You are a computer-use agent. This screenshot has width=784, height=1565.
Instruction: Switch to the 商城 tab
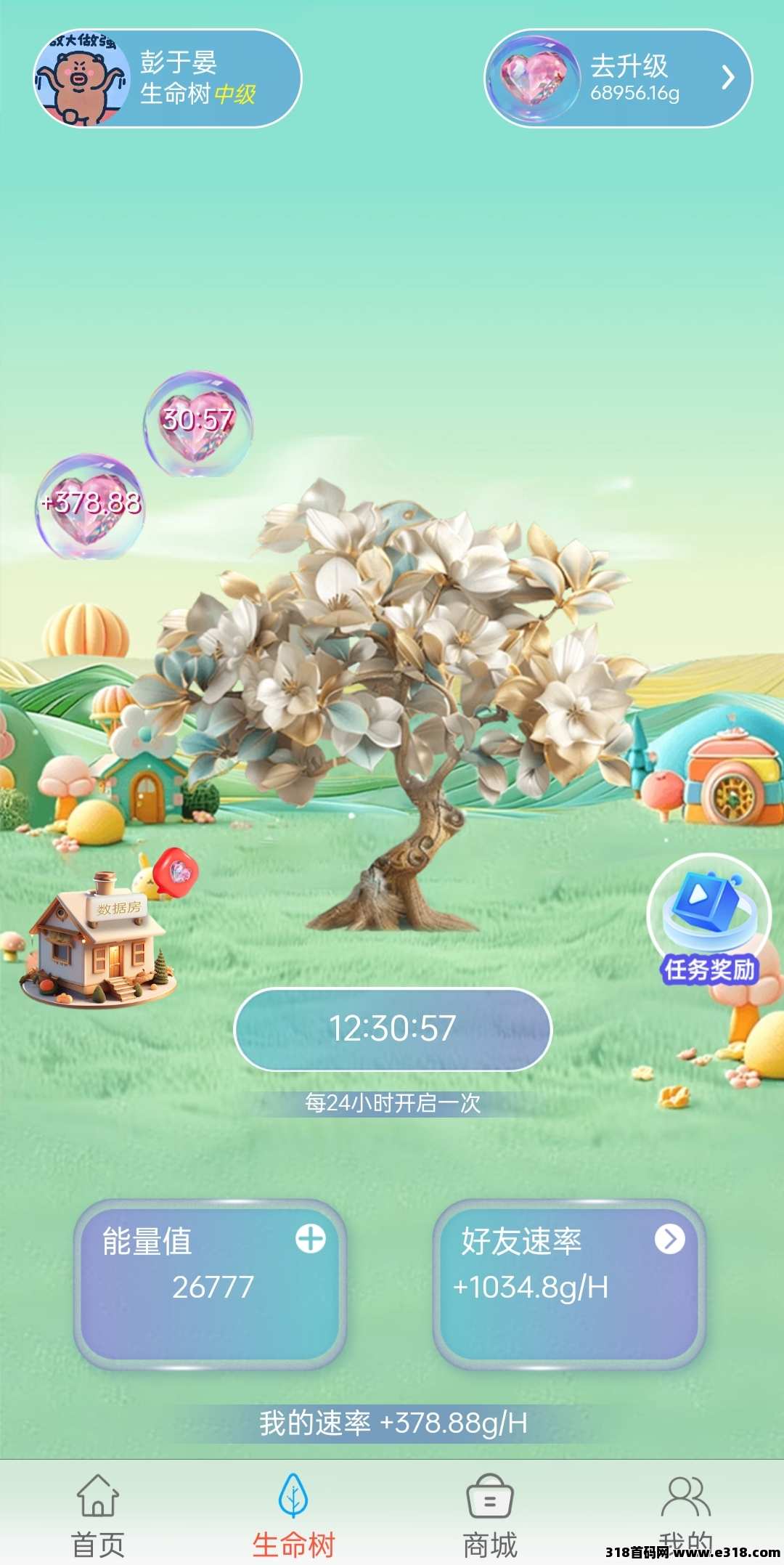click(x=490, y=1514)
